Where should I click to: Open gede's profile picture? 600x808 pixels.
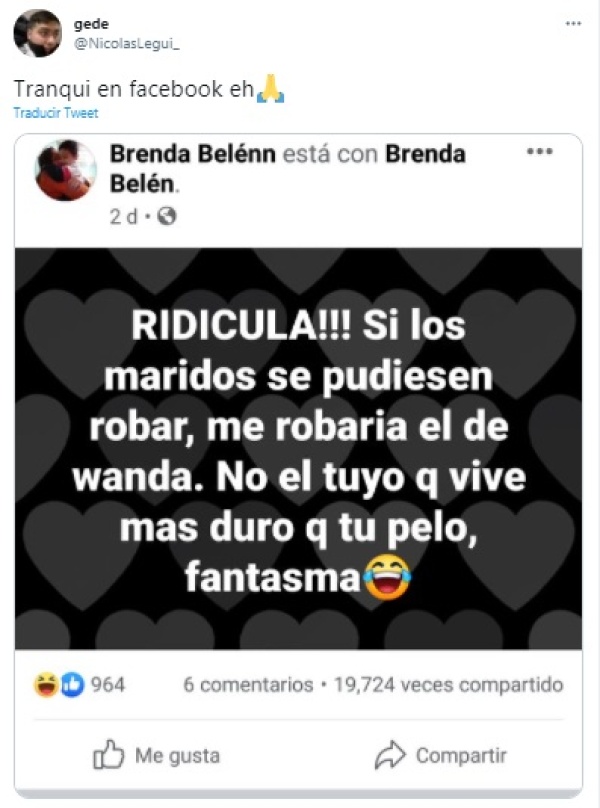point(37,33)
